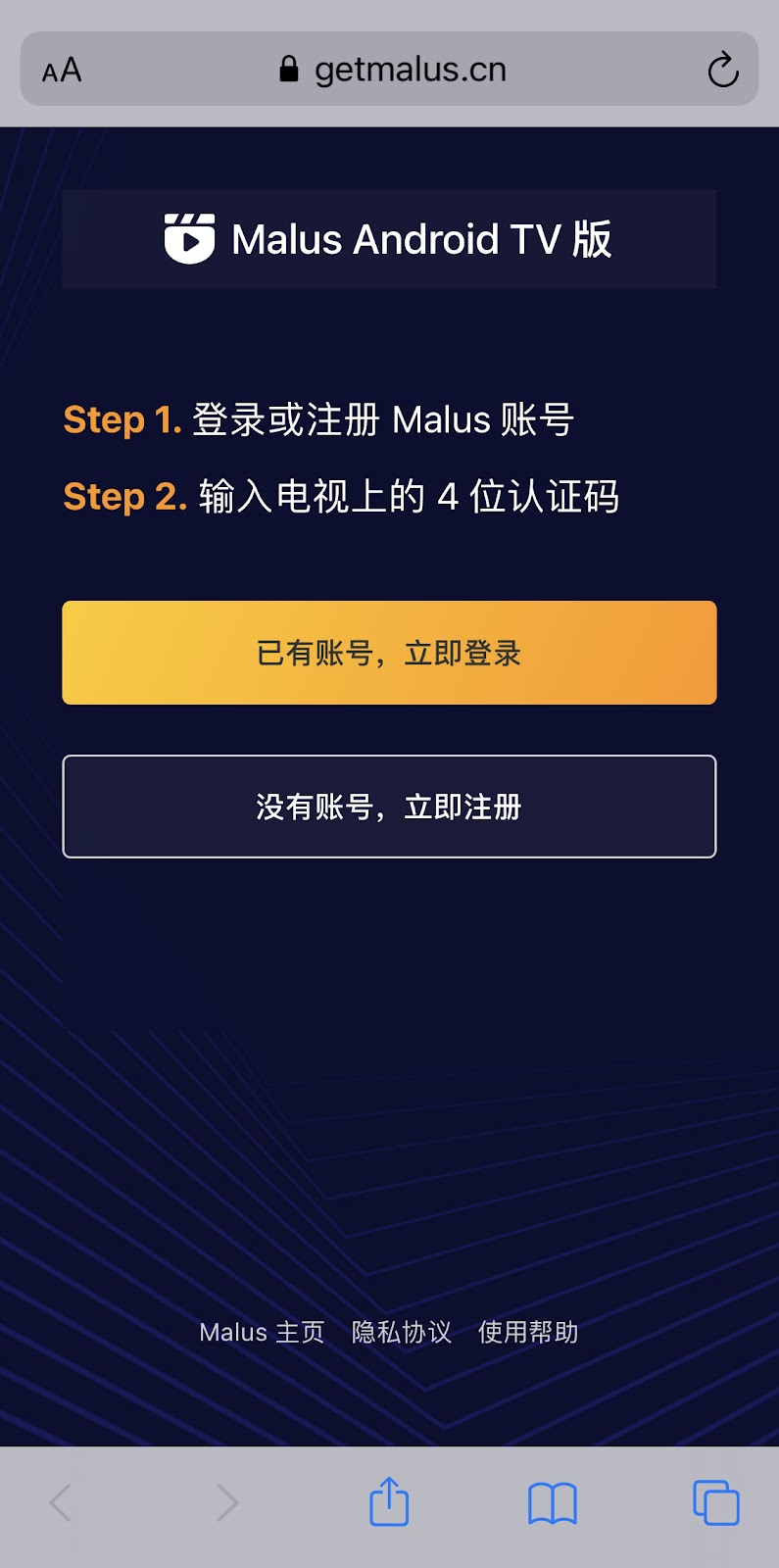Screen dimensions: 779x1568
Task: Open the 隐私协议 privacy policy link
Action: (402, 1332)
